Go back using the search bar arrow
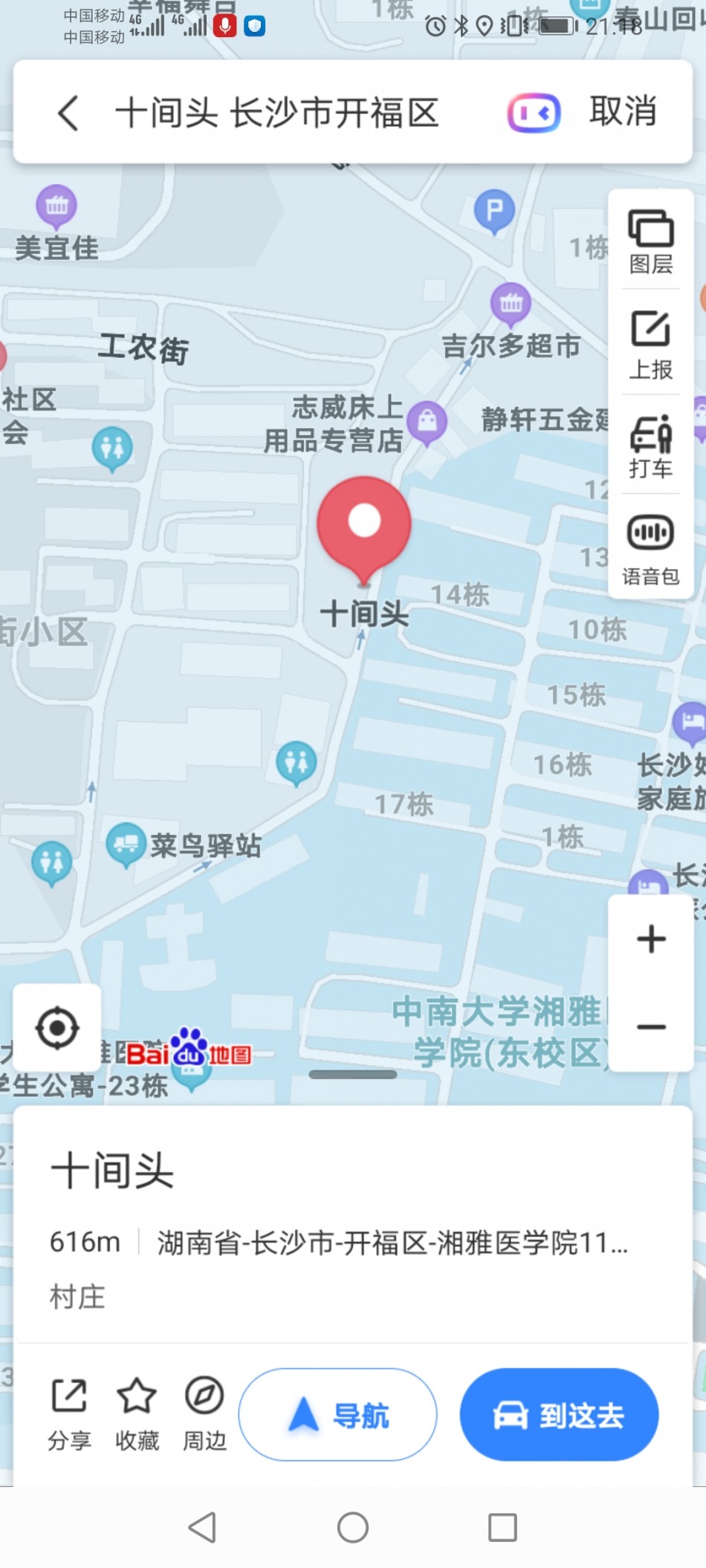Screen dimensions: 706x1568 pyautogui.click(x=68, y=113)
